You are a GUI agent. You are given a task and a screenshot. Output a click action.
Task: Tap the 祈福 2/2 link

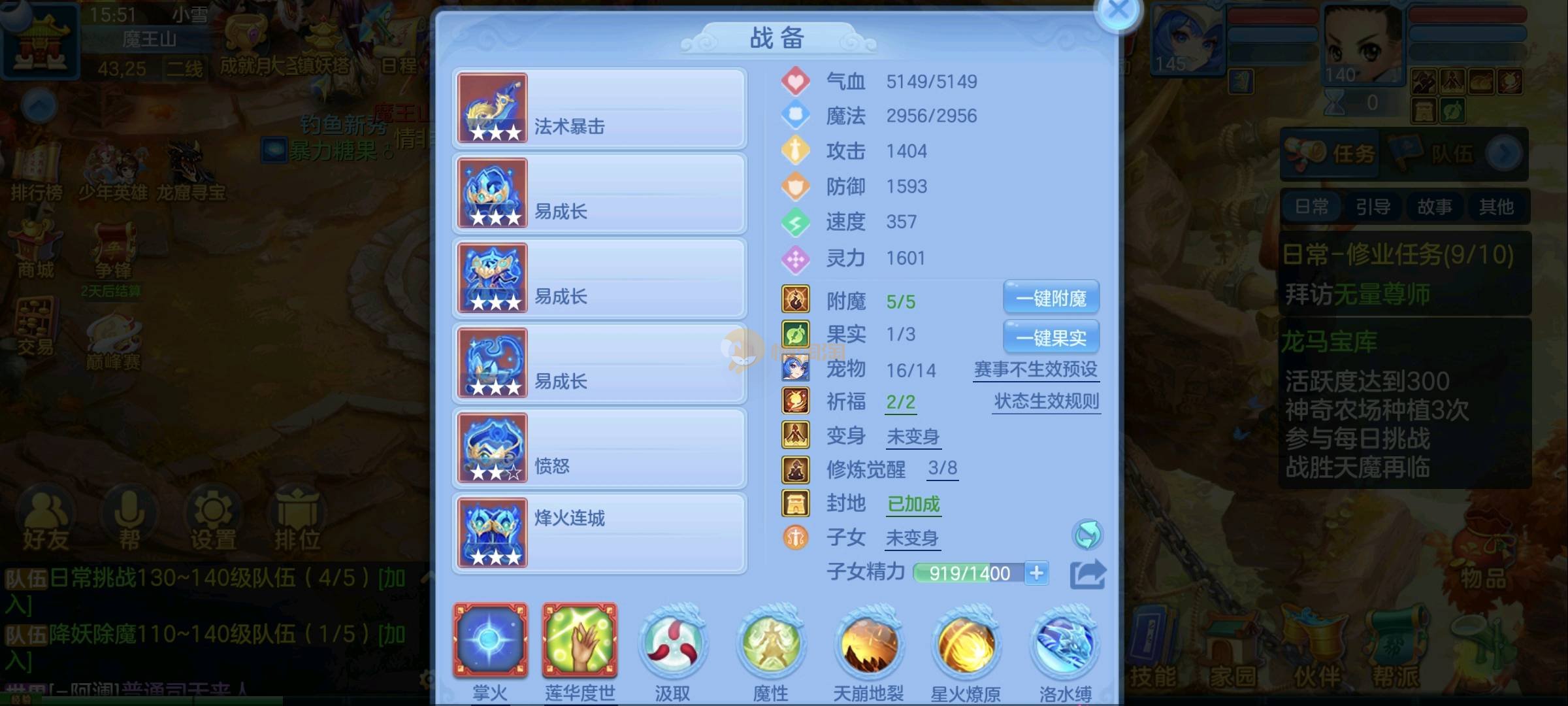(900, 402)
